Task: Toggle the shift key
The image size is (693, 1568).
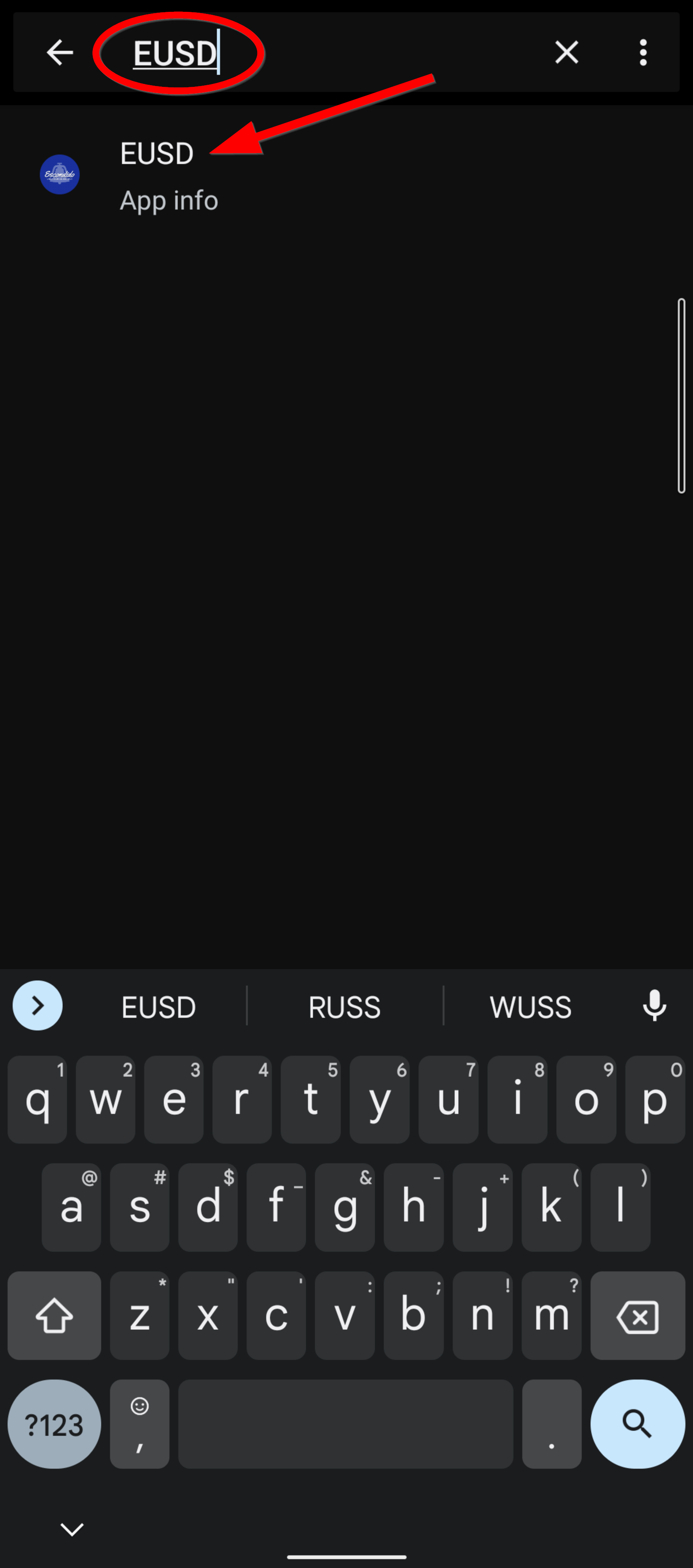Action: 54,1315
